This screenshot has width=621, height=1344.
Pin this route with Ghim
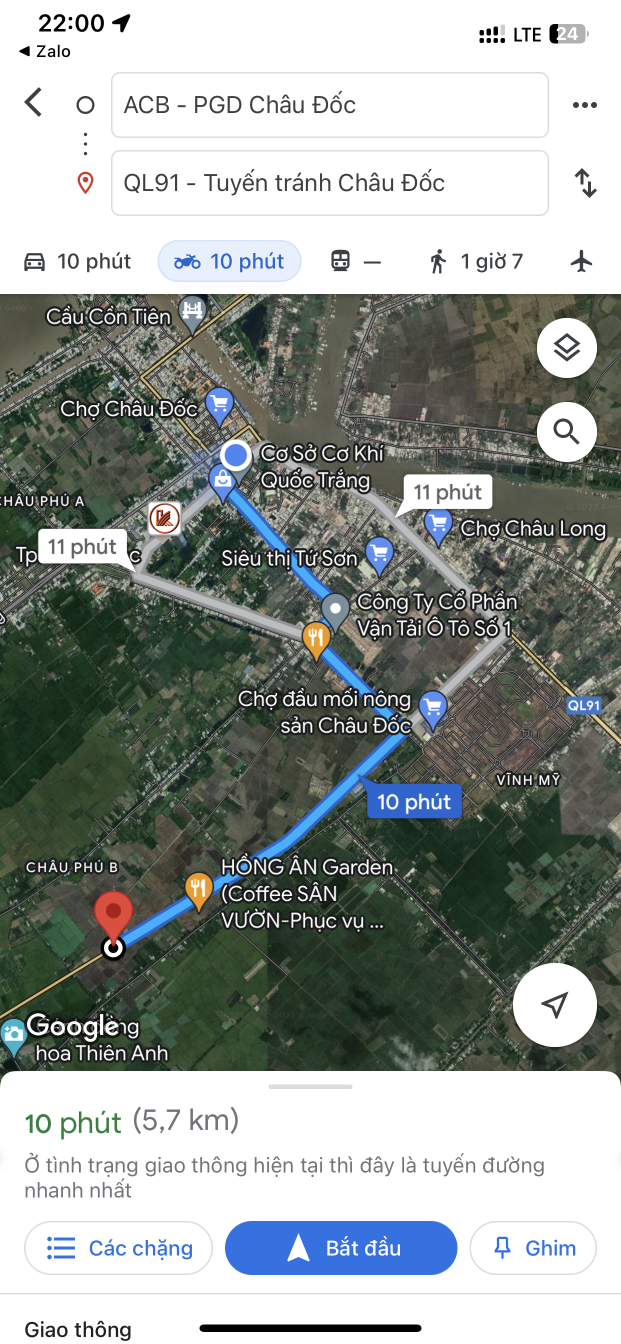point(533,1248)
